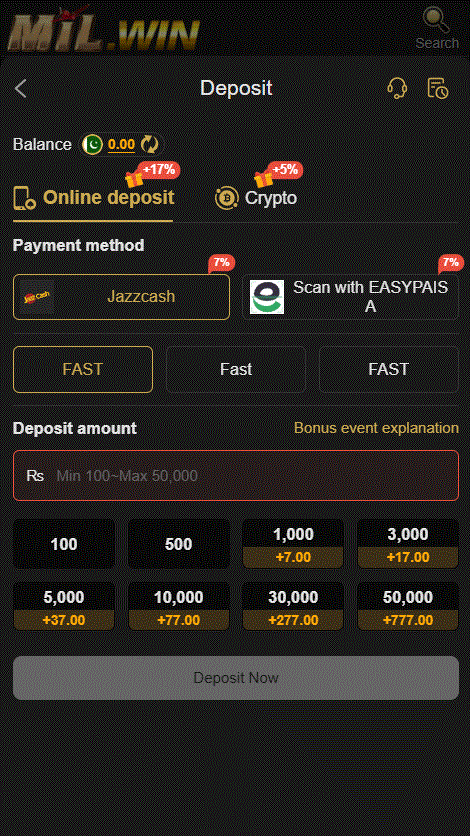Screen dimensions: 470x836
Task: Choose the 5,000 deposit preset
Action: [x=64, y=607]
